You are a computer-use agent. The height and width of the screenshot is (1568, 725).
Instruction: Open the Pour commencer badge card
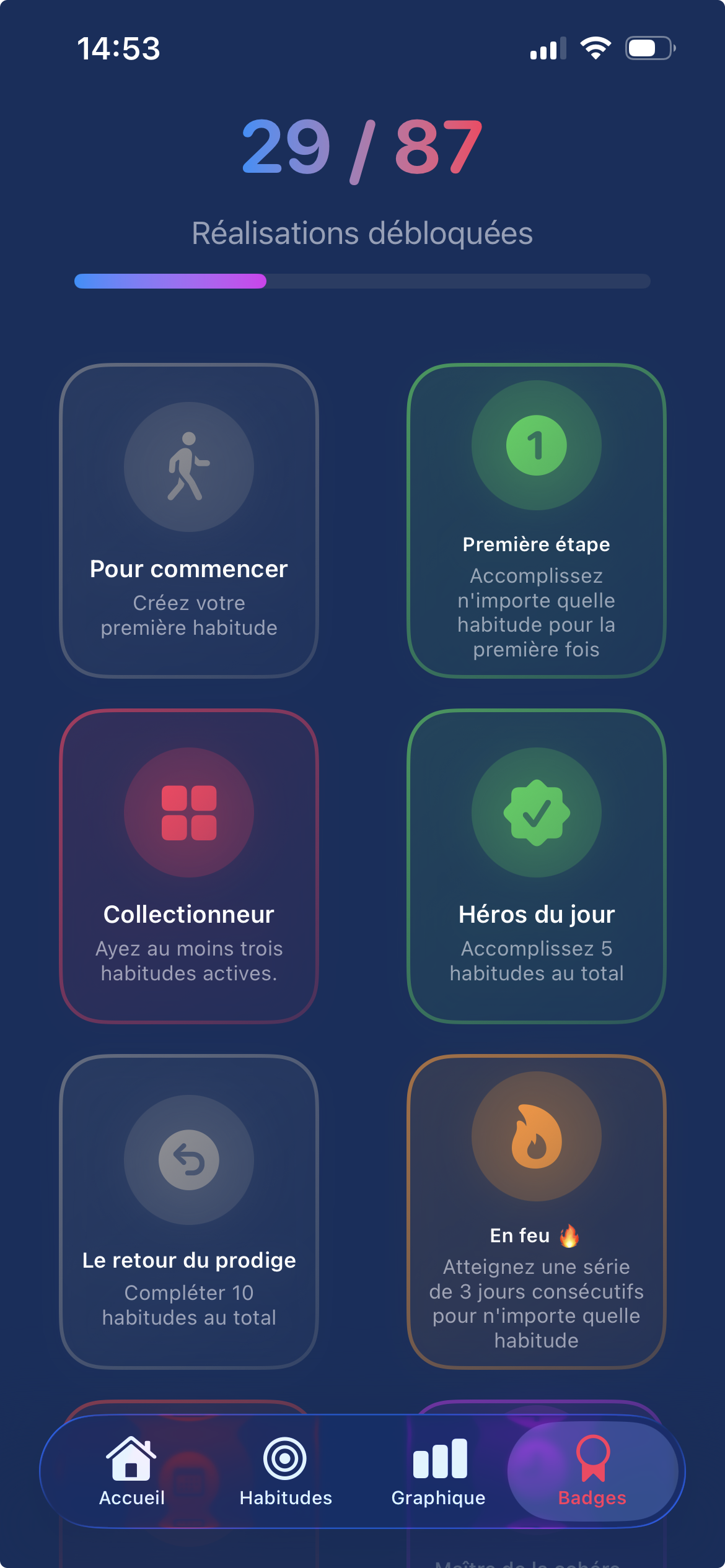click(x=189, y=520)
